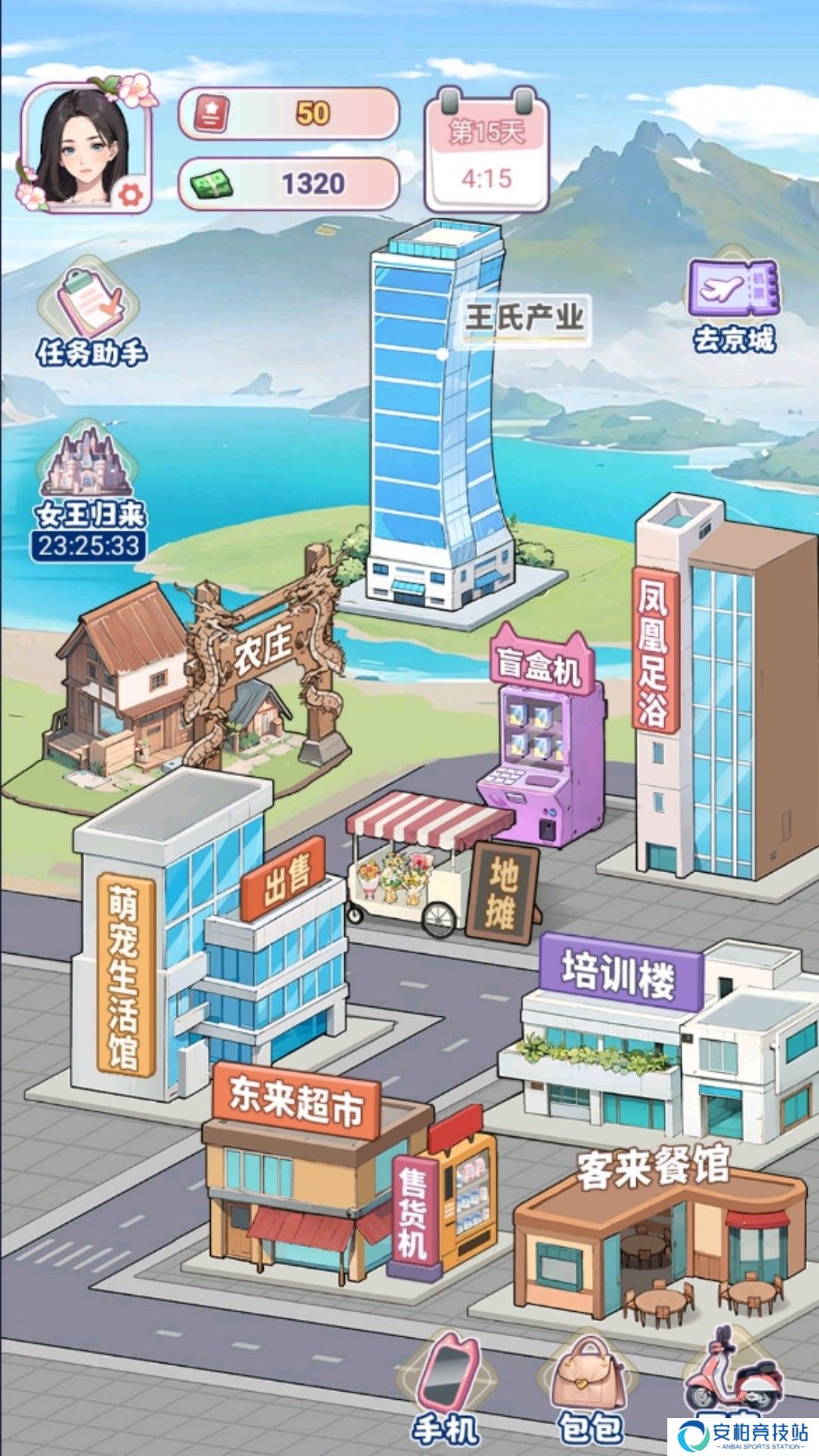The height and width of the screenshot is (1456, 819).
Task: Tap the 去京城 plane ticket
Action: tap(734, 303)
